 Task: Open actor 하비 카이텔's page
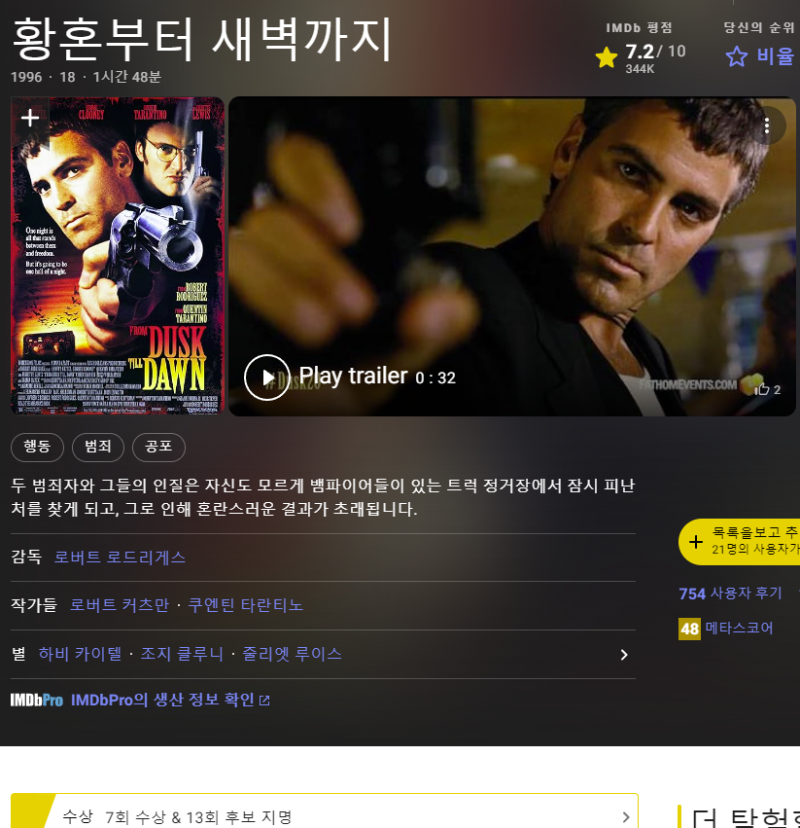coord(80,654)
